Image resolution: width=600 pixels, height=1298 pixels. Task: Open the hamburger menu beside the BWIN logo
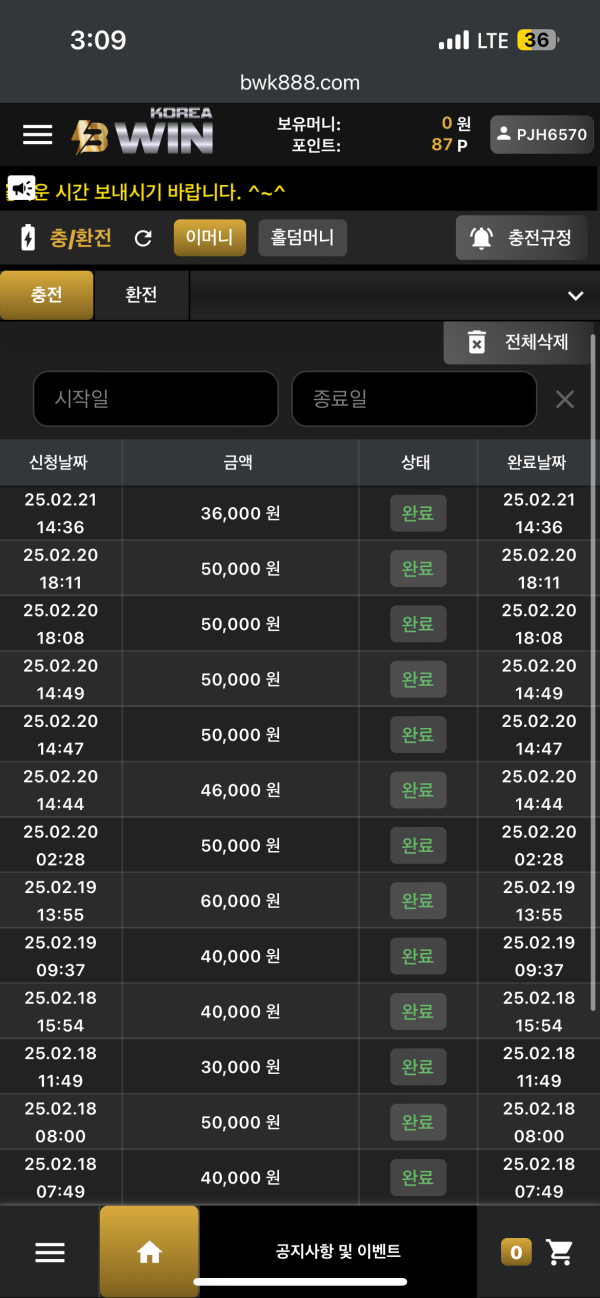pos(38,135)
